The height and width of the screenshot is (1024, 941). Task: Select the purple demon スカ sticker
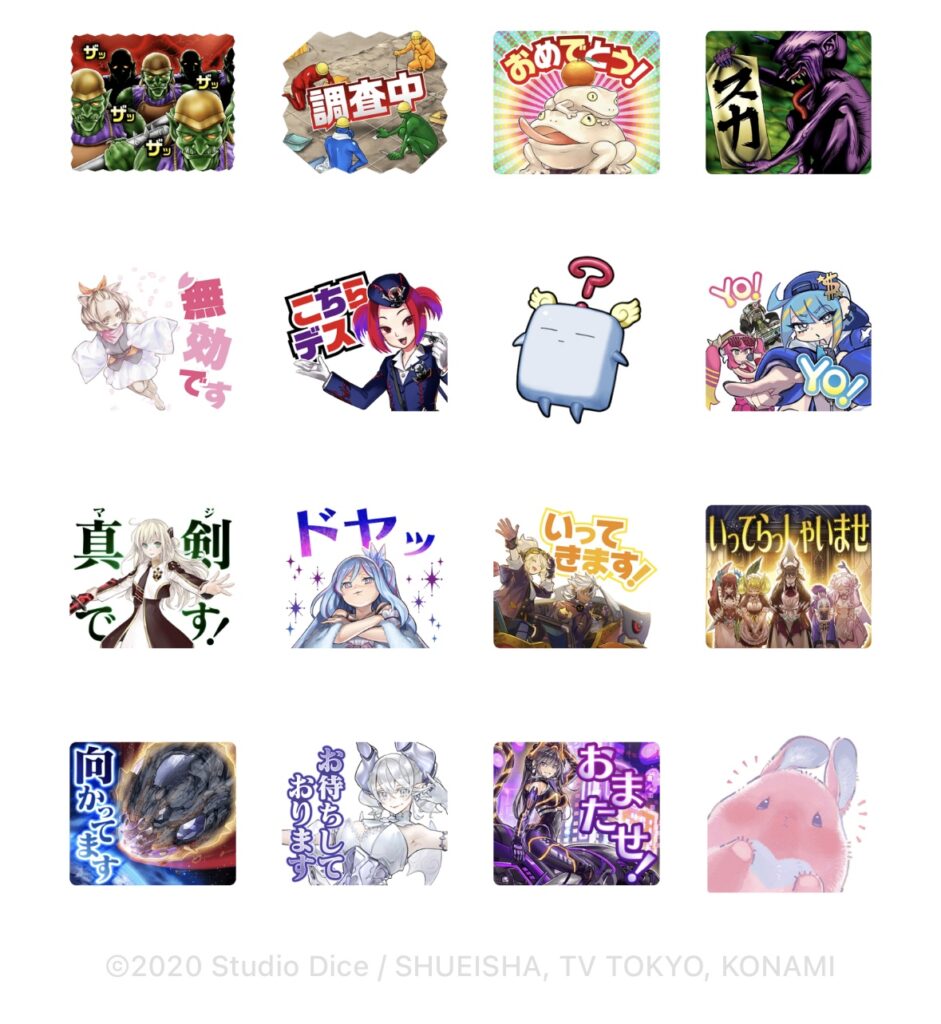click(x=788, y=102)
